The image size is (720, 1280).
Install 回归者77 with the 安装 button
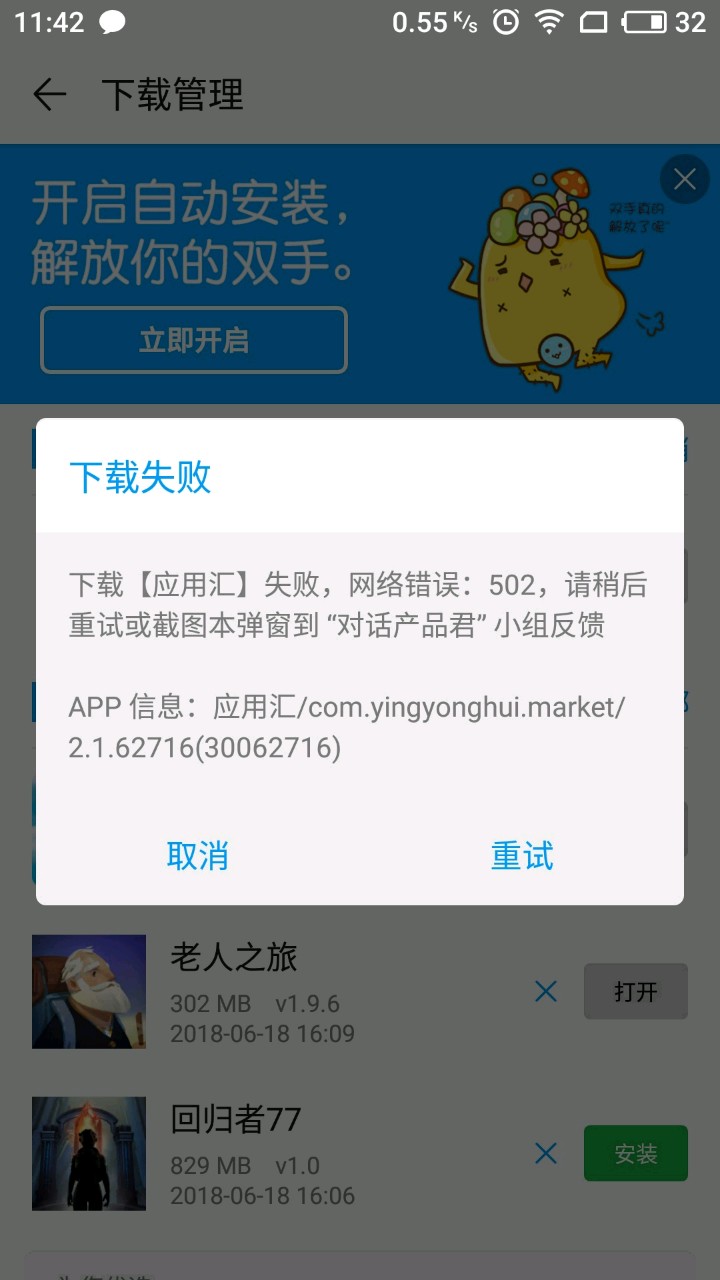(635, 1153)
